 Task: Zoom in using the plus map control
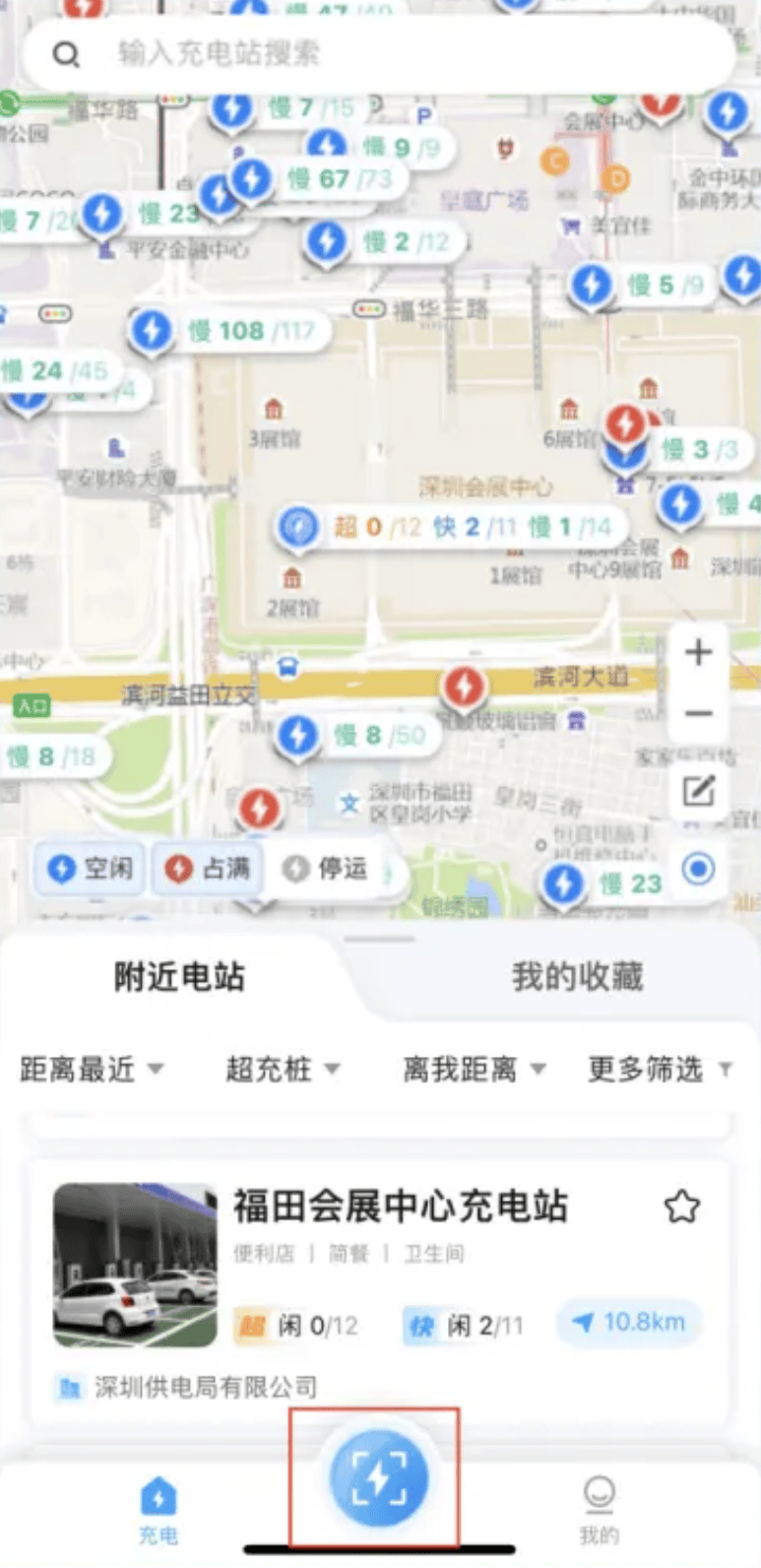(x=698, y=651)
